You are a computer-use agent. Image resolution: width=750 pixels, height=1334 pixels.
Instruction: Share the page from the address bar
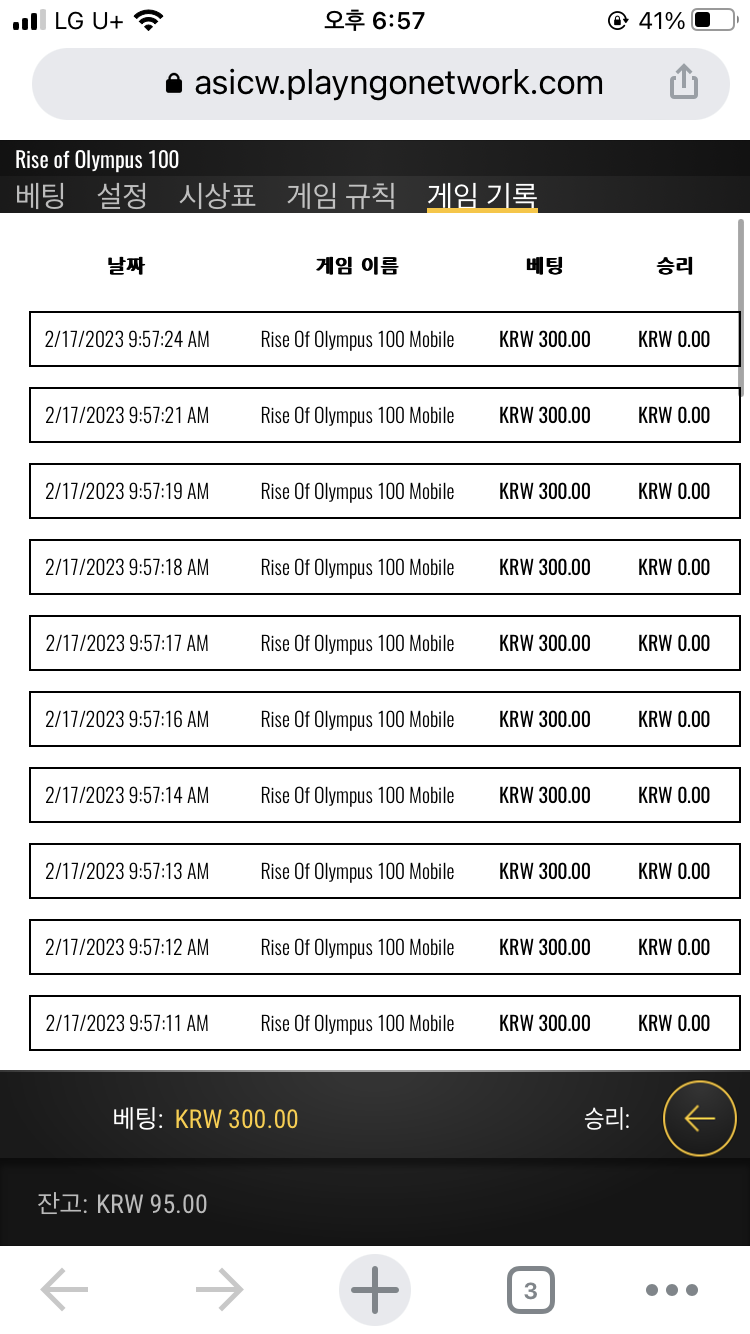pyautogui.click(x=683, y=83)
